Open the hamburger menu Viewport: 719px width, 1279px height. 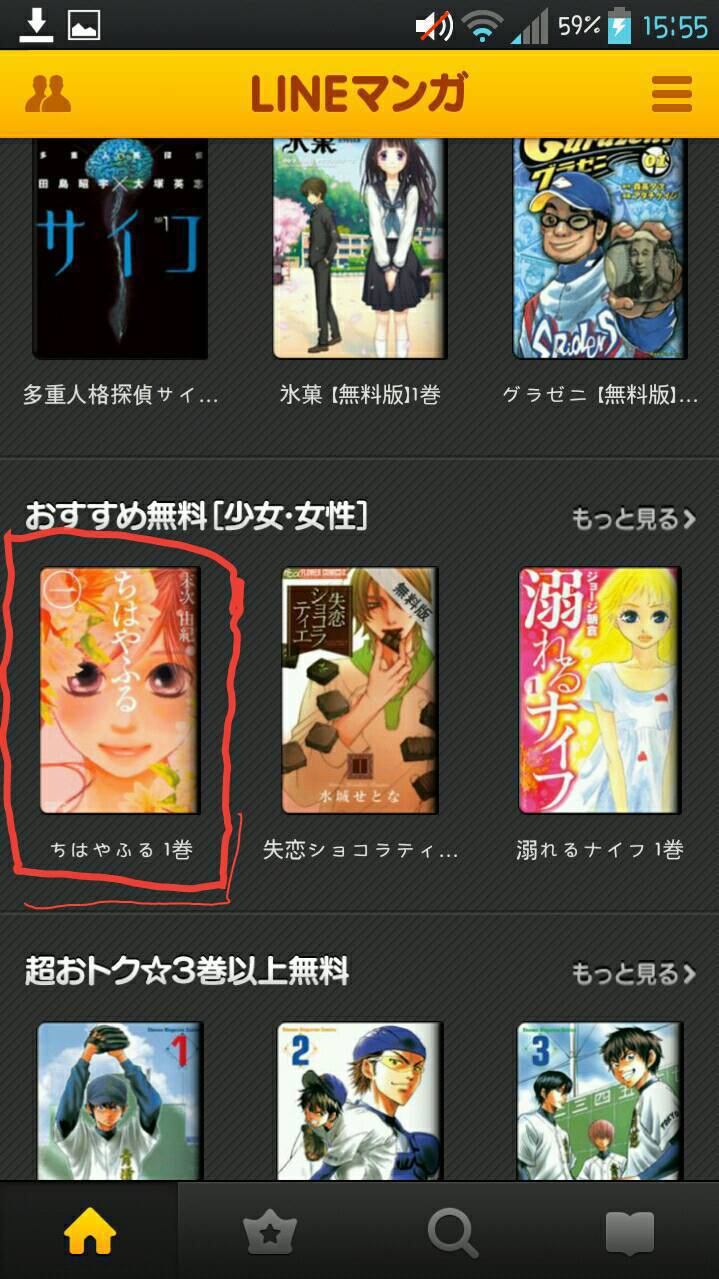(671, 94)
